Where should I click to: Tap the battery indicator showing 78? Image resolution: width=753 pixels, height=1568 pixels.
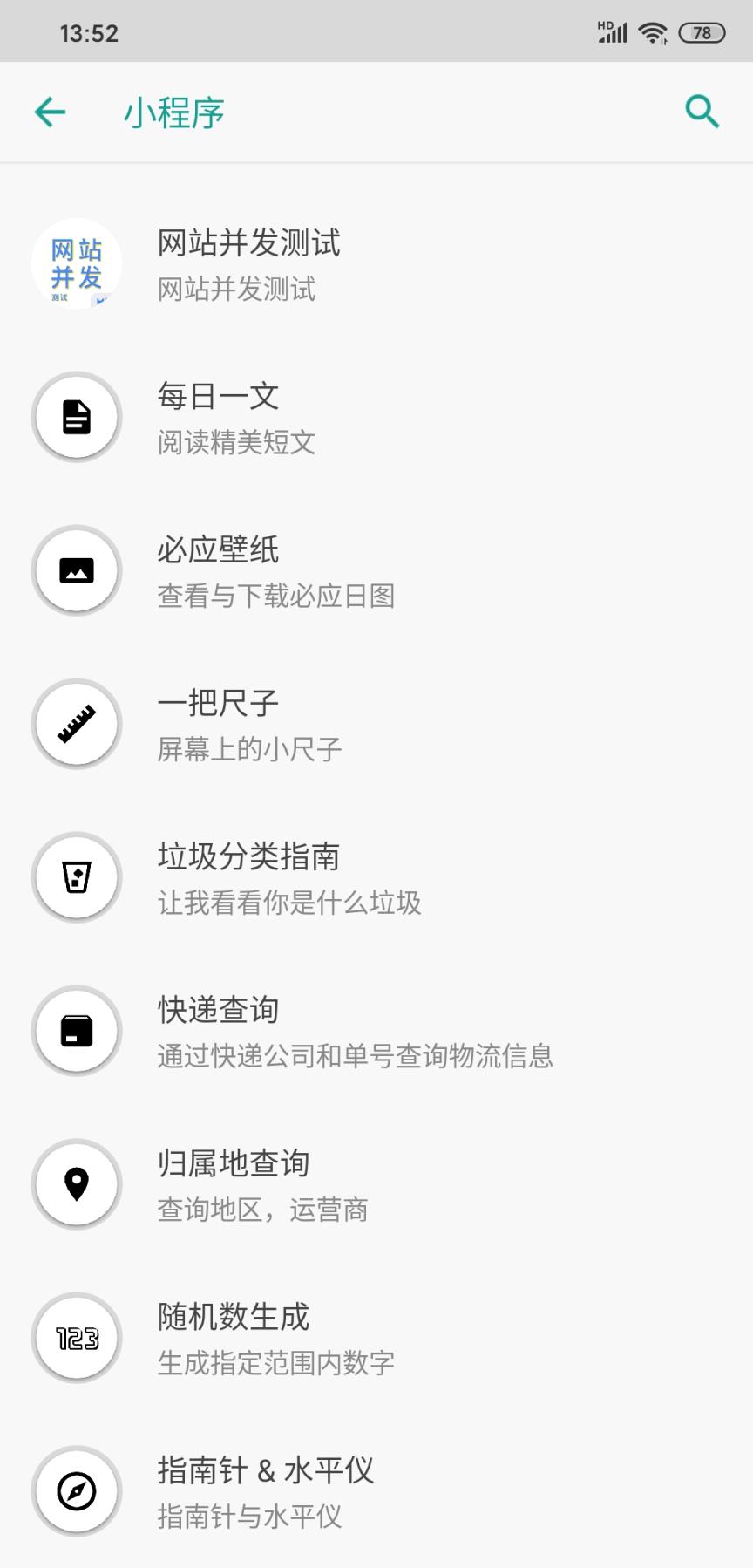click(x=702, y=31)
